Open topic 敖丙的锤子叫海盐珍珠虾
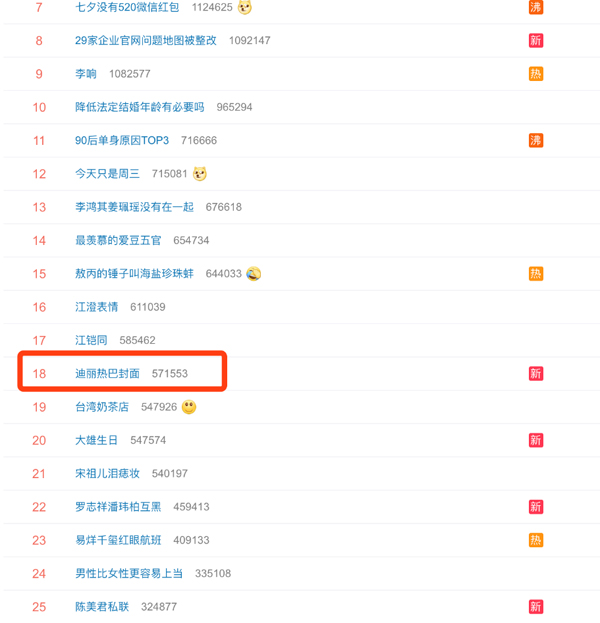The image size is (600, 623). 134,274
